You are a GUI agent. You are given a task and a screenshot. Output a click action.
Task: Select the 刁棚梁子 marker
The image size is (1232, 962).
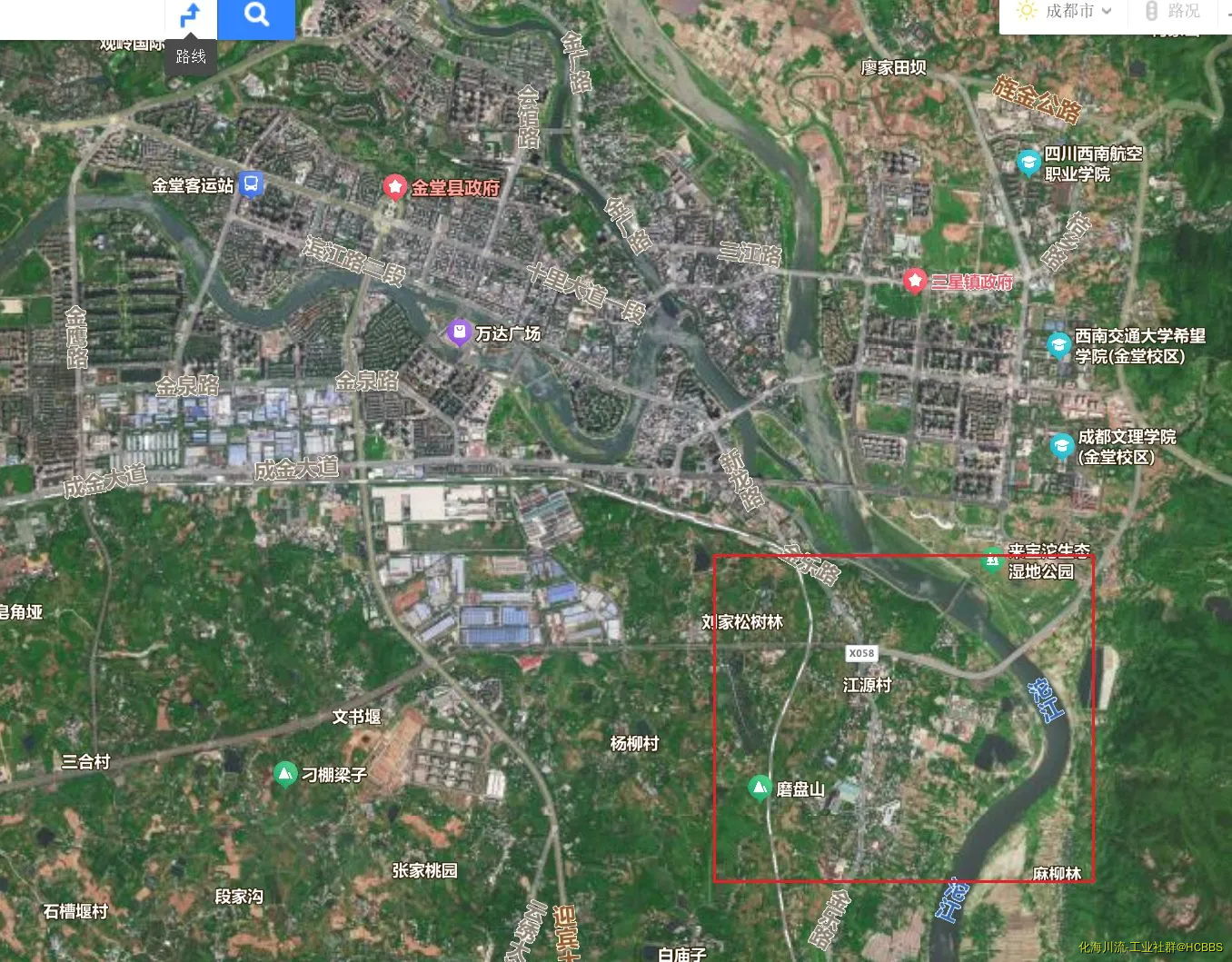285,774
